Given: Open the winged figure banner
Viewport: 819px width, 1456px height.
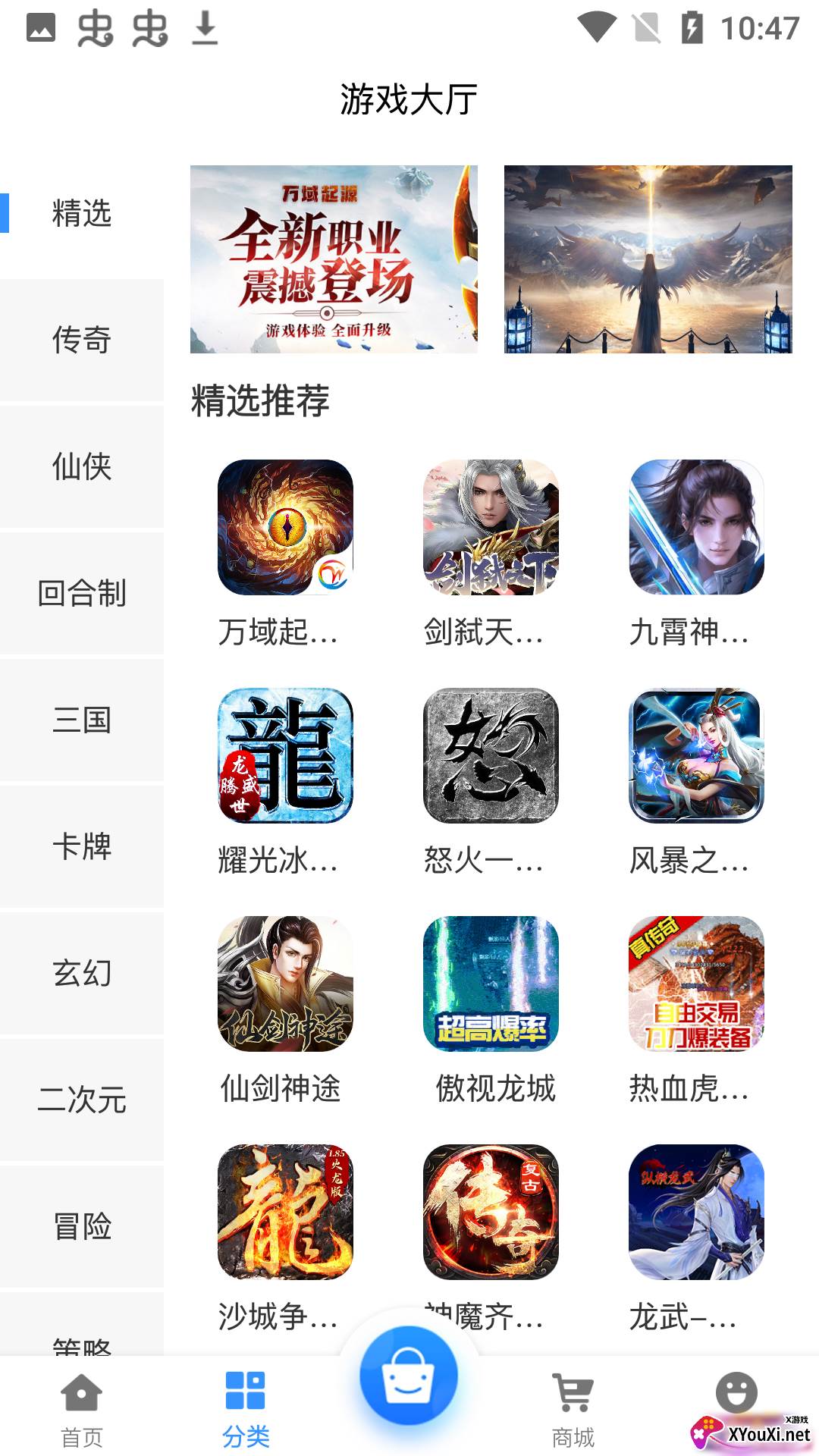Looking at the screenshot, I should (x=648, y=259).
